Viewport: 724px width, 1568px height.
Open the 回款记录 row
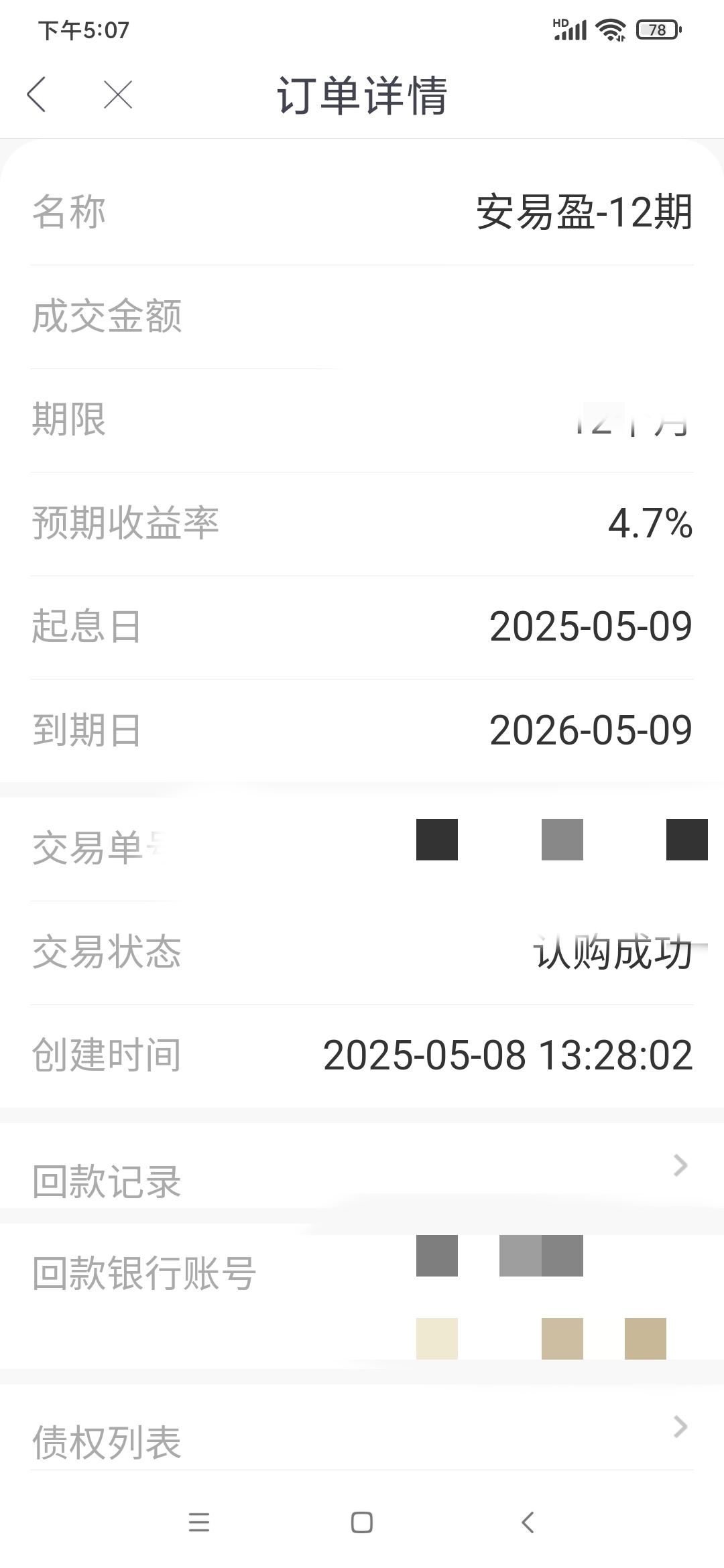pyautogui.click(x=362, y=1173)
